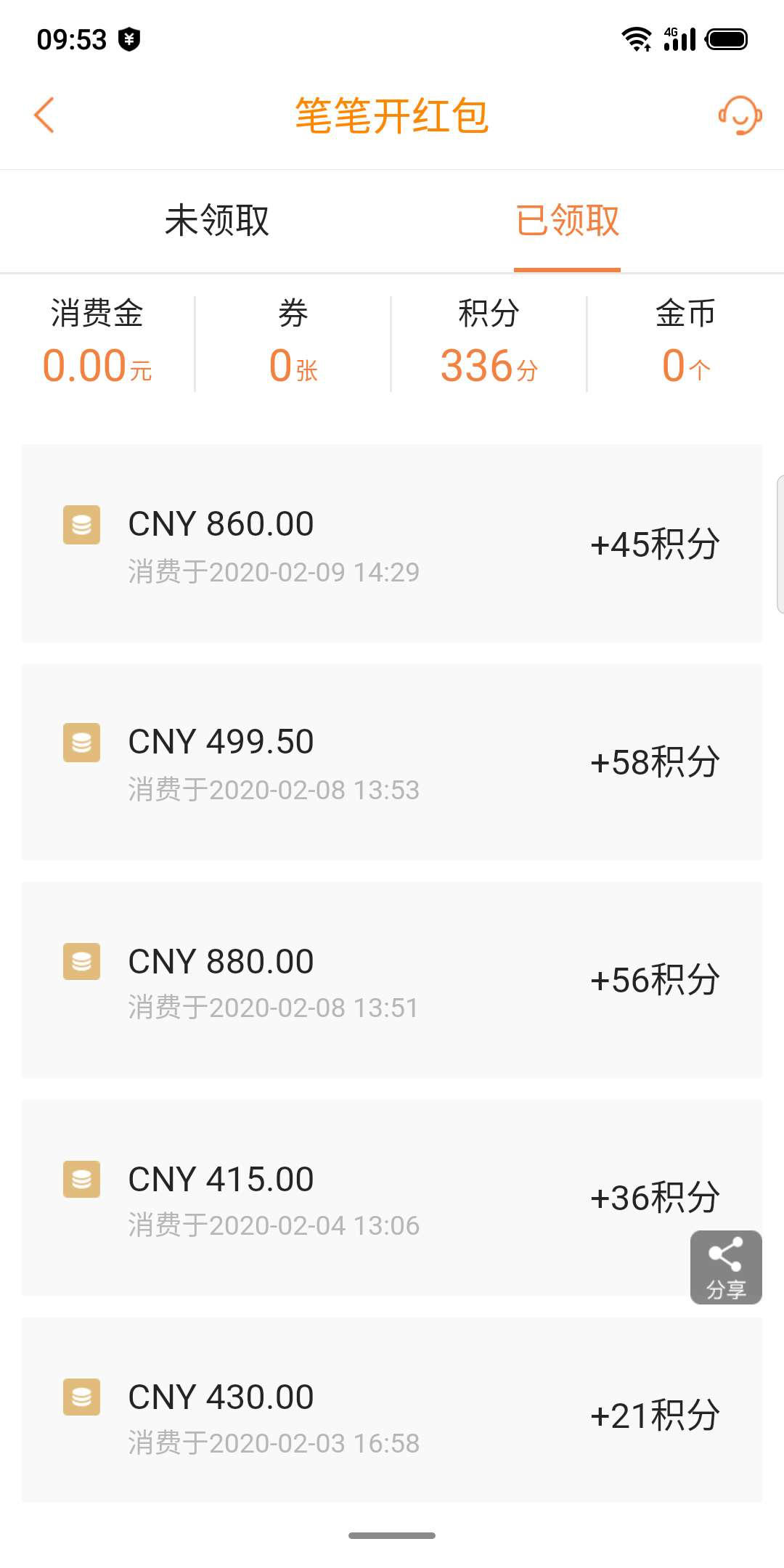Select the 已领取 tab
The height and width of the screenshot is (1568, 784).
click(567, 220)
